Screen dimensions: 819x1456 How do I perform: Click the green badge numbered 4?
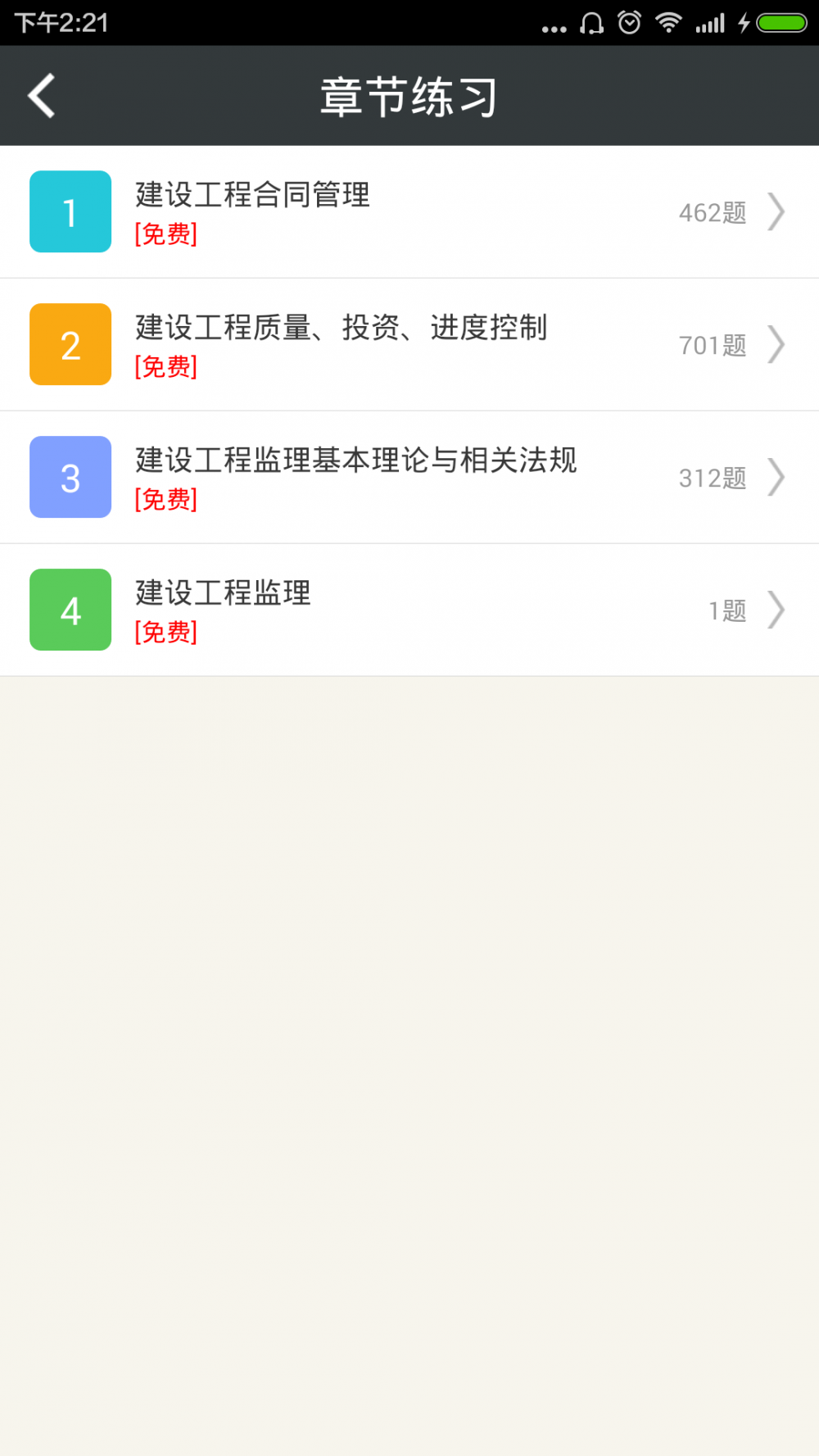coord(70,610)
